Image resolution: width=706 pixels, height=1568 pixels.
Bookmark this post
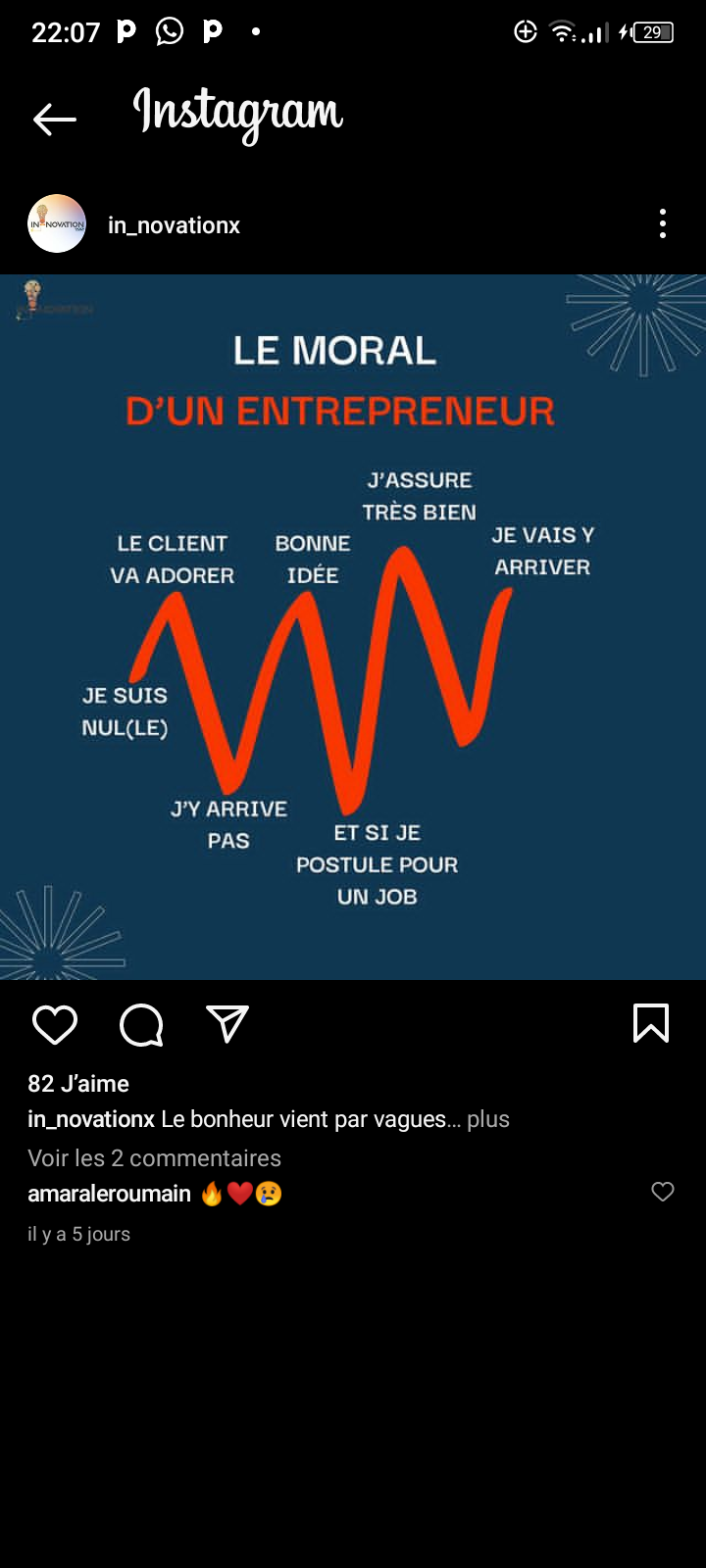click(651, 1024)
